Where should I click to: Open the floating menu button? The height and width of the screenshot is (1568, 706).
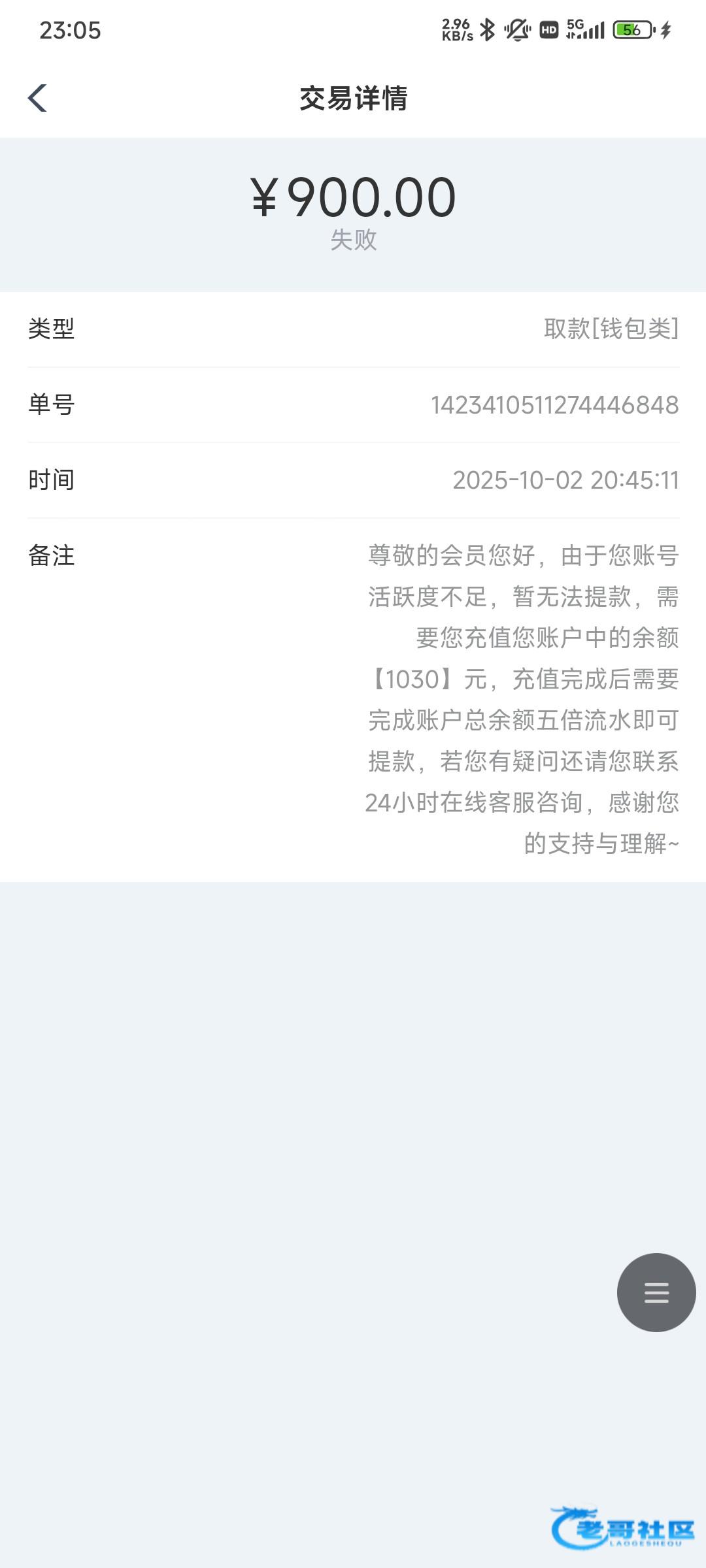coord(656,1292)
